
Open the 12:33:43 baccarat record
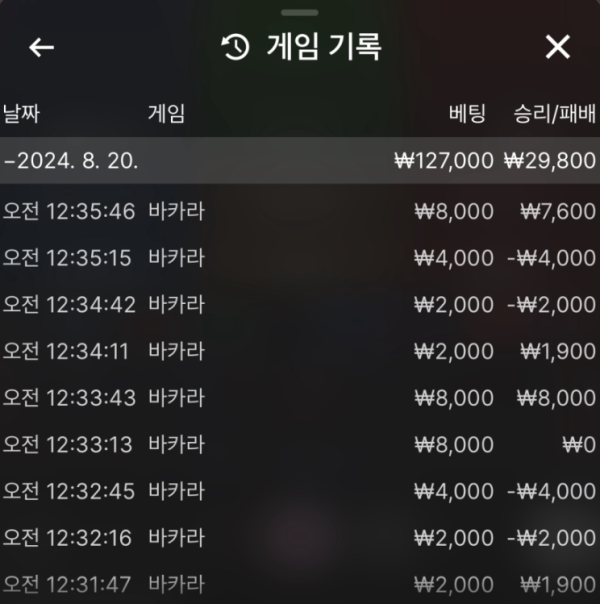(300, 397)
